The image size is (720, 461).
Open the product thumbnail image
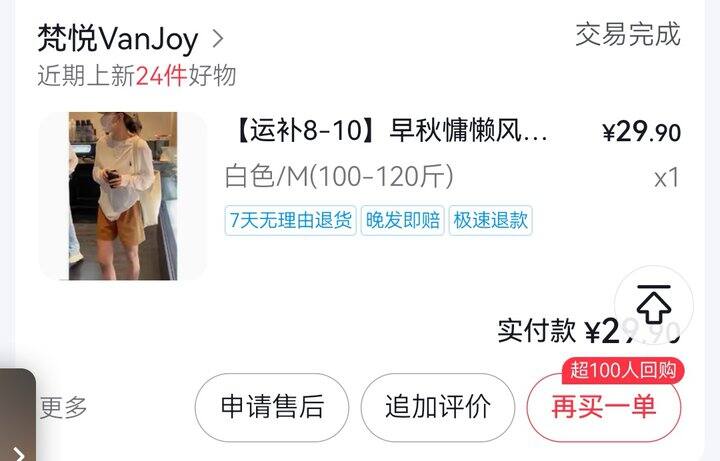coord(123,196)
